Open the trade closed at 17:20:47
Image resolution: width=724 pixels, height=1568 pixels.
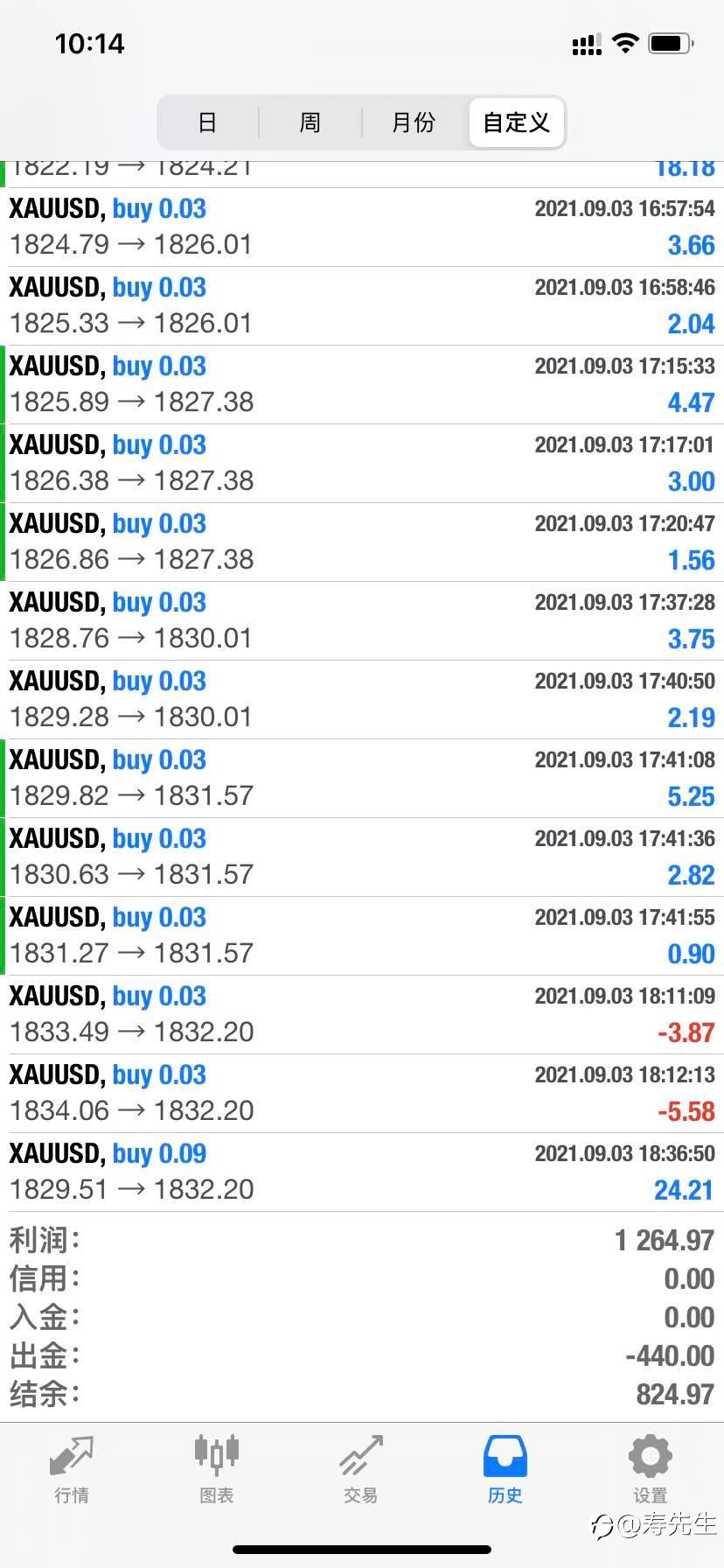362,542
